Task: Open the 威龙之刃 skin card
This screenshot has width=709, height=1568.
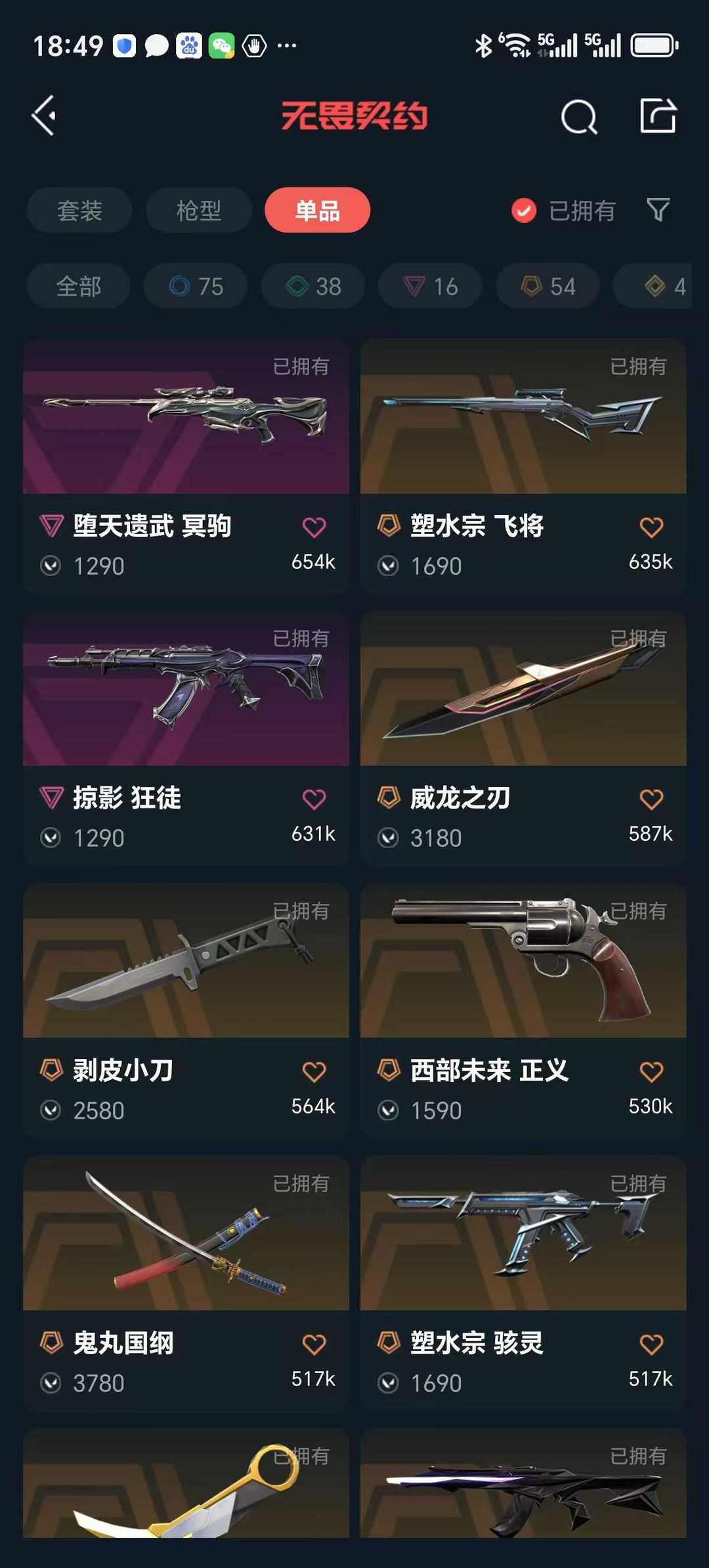Action: [523, 738]
